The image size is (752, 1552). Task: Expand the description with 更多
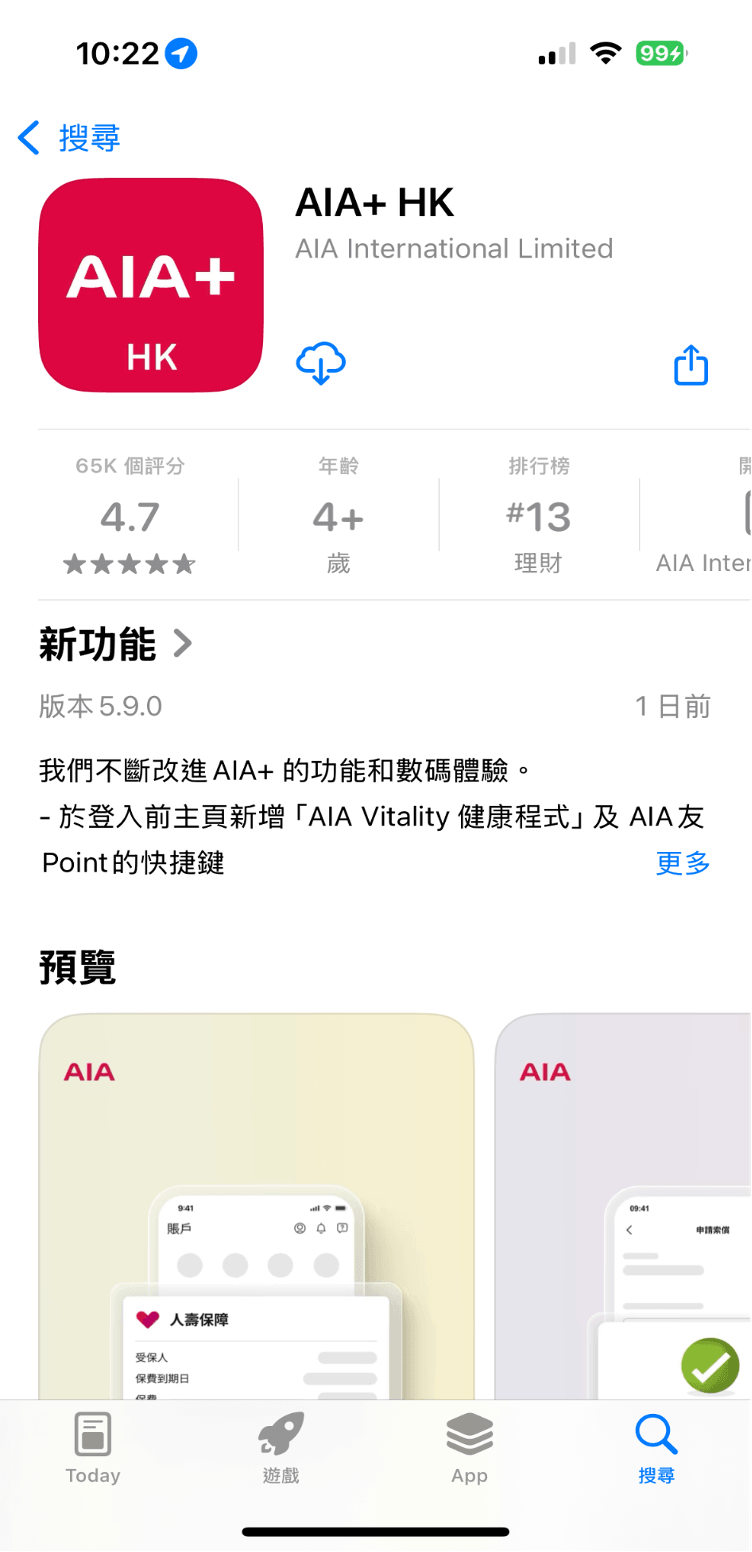click(x=683, y=863)
